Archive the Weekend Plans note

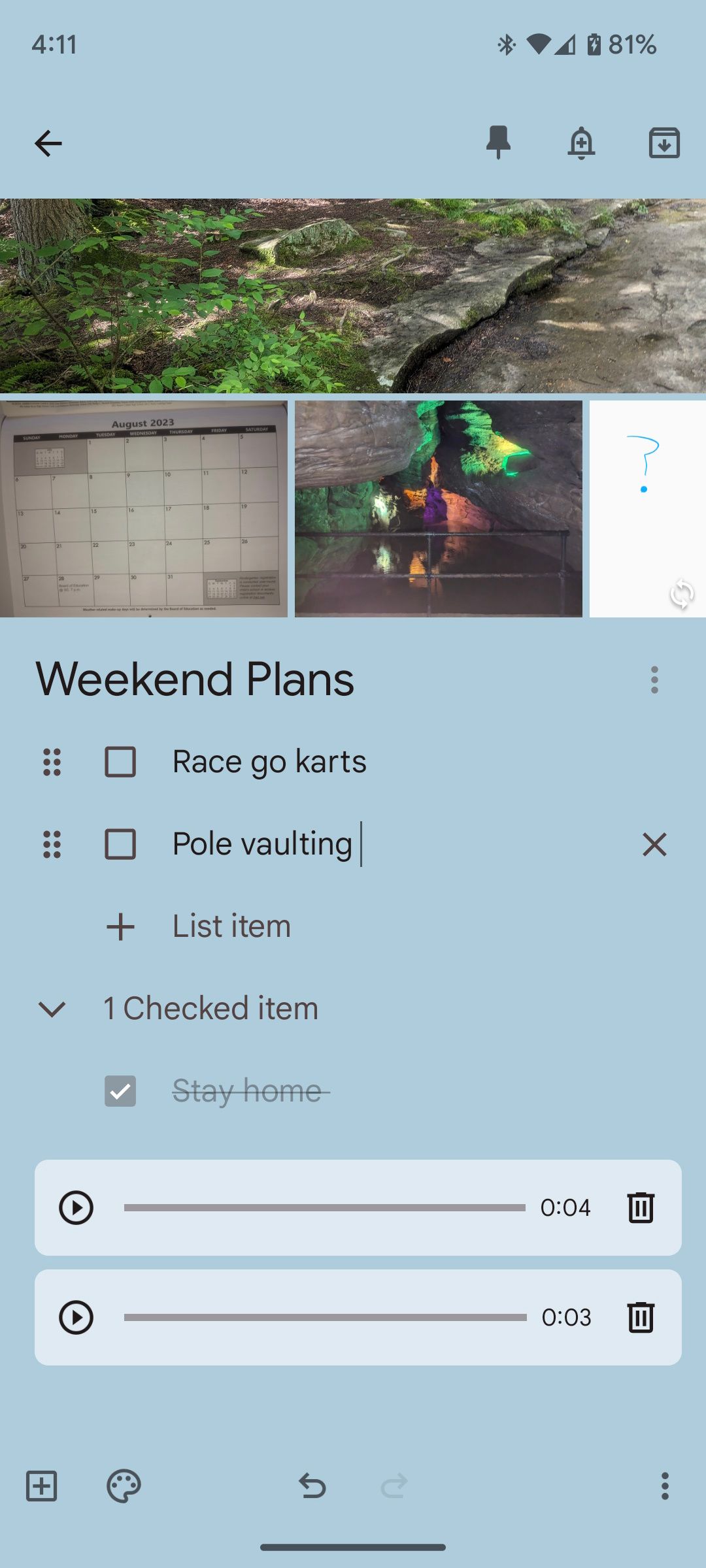664,143
